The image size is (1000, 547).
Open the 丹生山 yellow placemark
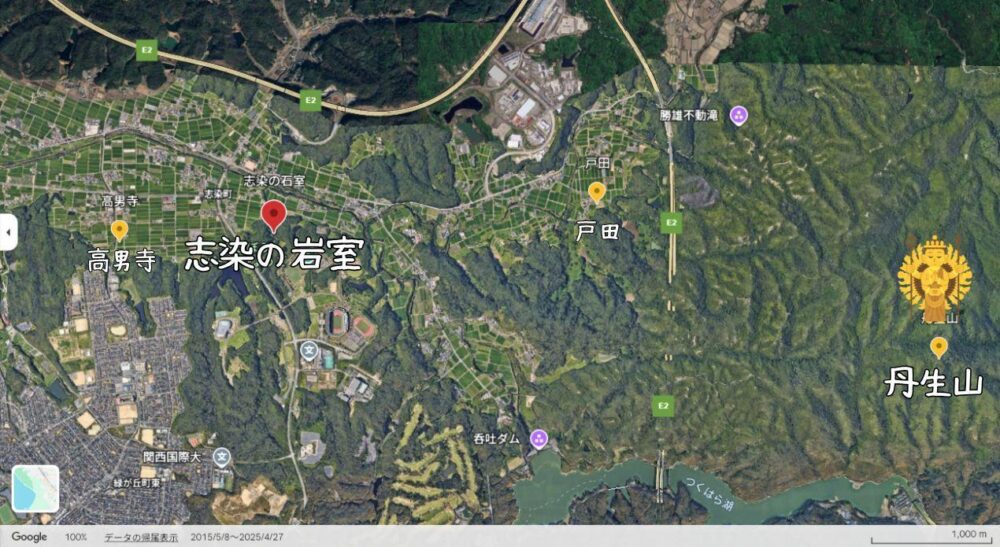click(x=938, y=346)
